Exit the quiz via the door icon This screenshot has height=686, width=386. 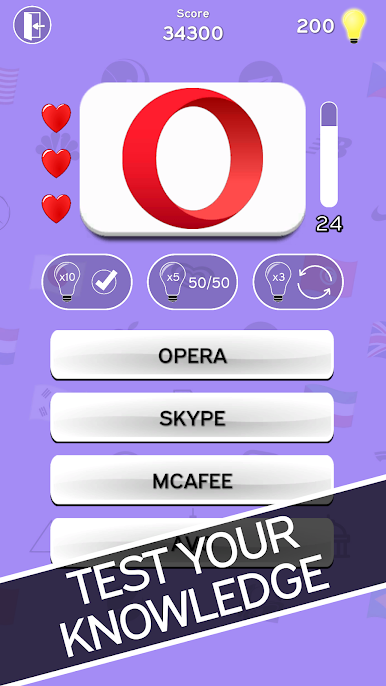[x=32, y=25]
